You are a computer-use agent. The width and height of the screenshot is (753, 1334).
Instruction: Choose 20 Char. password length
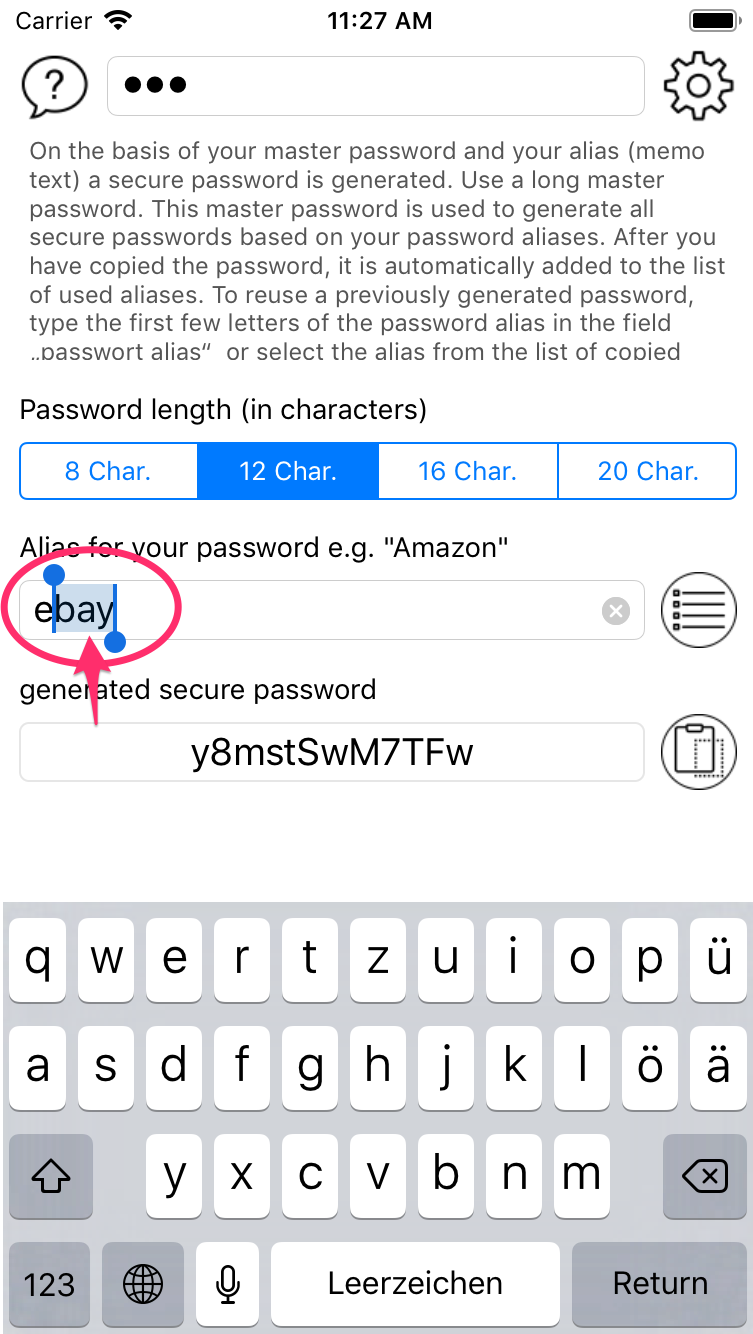click(647, 471)
